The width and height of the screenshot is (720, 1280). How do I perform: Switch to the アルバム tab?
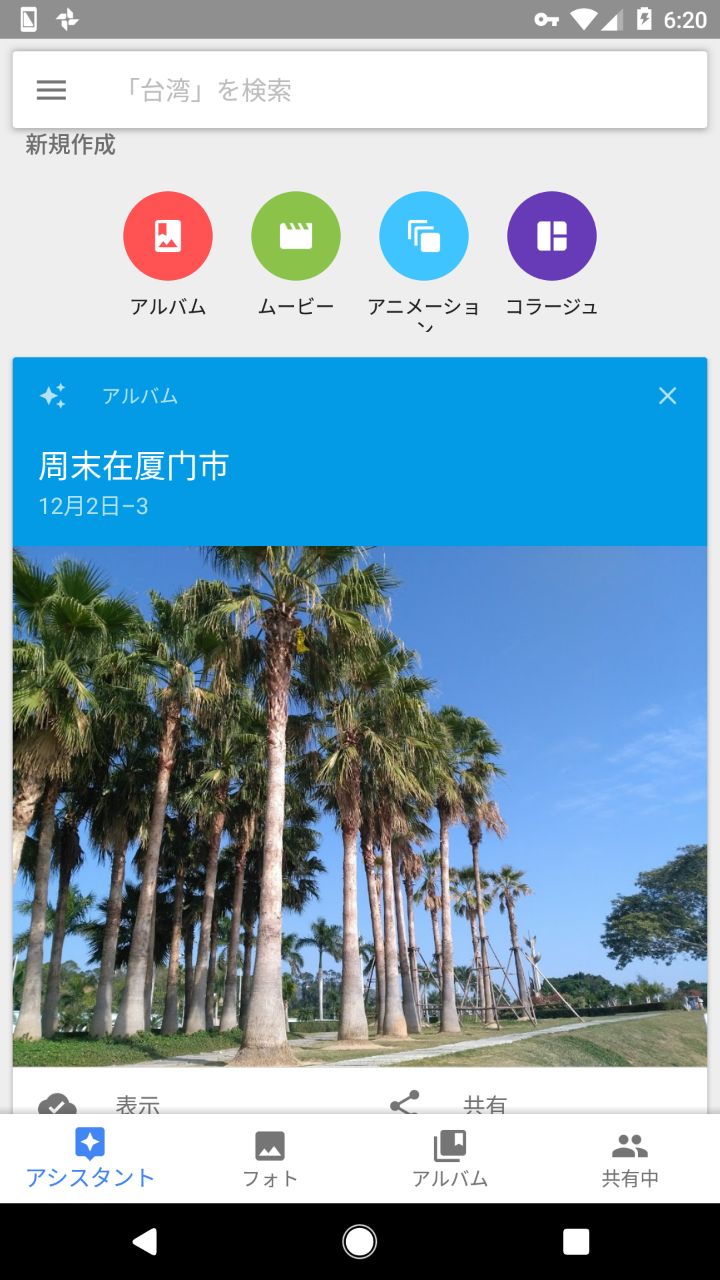click(x=450, y=1158)
